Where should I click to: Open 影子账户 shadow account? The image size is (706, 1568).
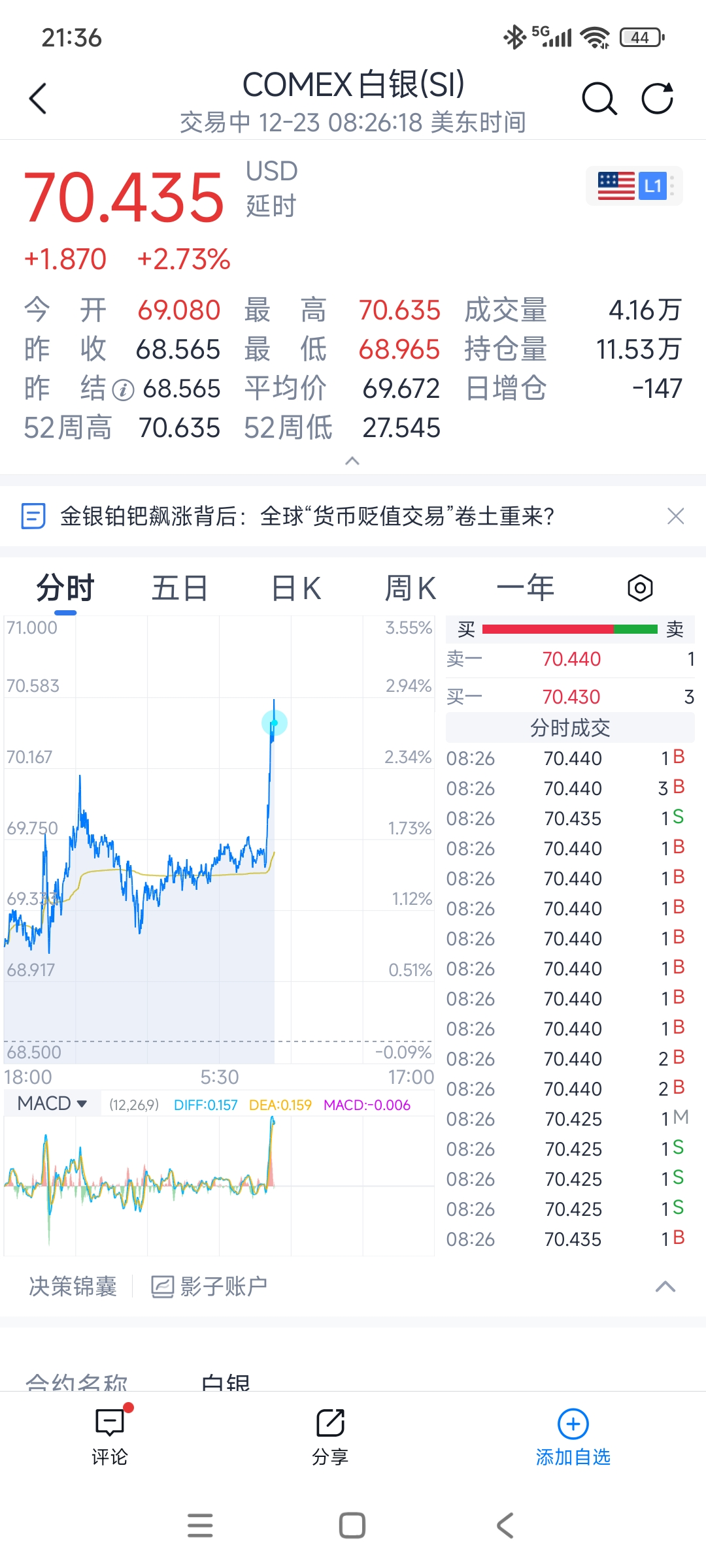coord(209,1286)
